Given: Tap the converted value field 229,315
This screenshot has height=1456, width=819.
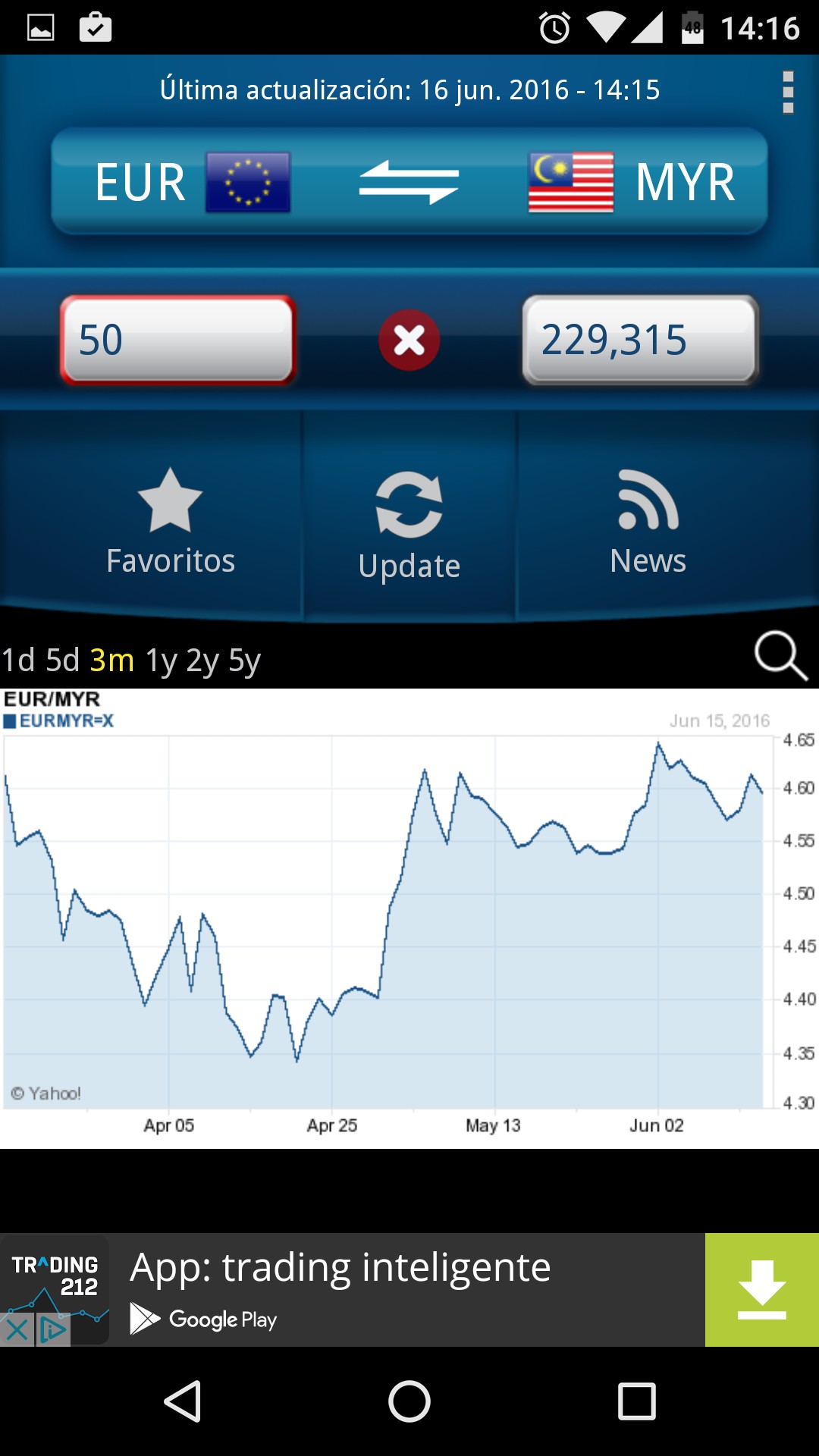Looking at the screenshot, I should tap(640, 340).
